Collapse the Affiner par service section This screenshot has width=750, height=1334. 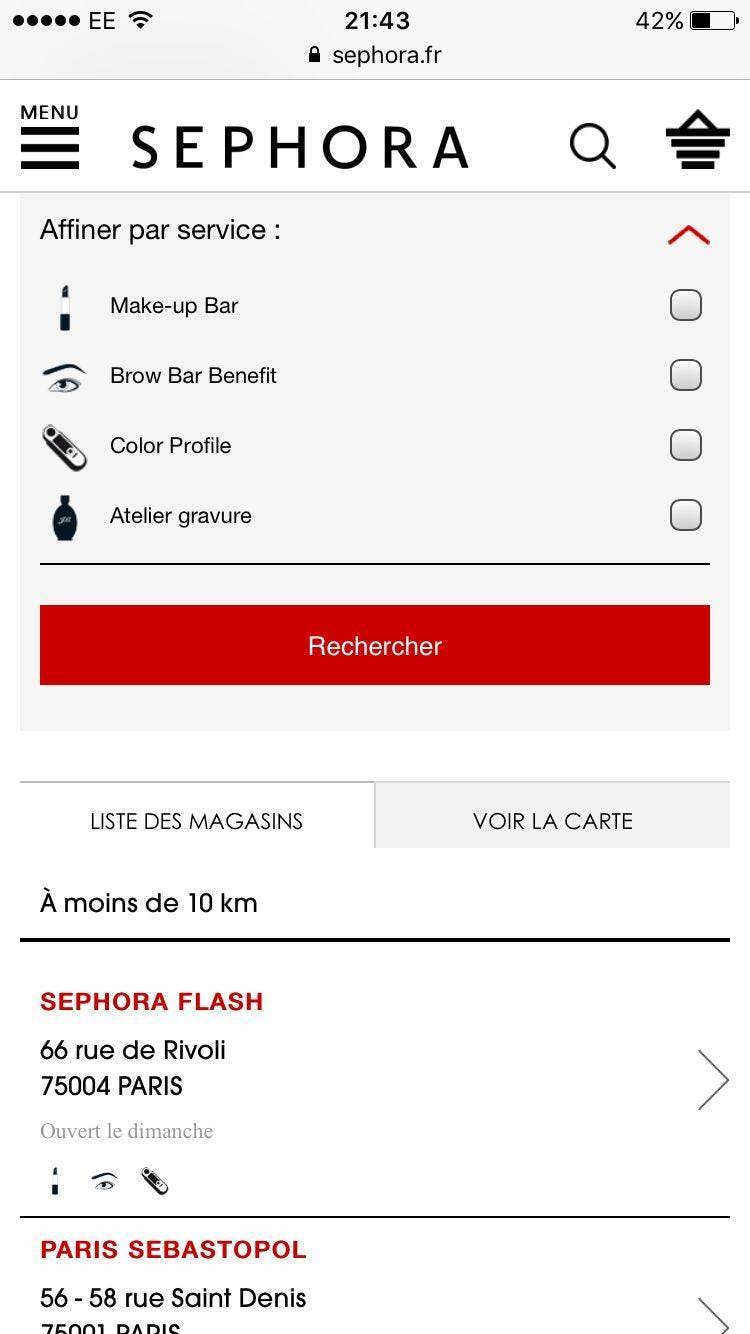point(688,235)
